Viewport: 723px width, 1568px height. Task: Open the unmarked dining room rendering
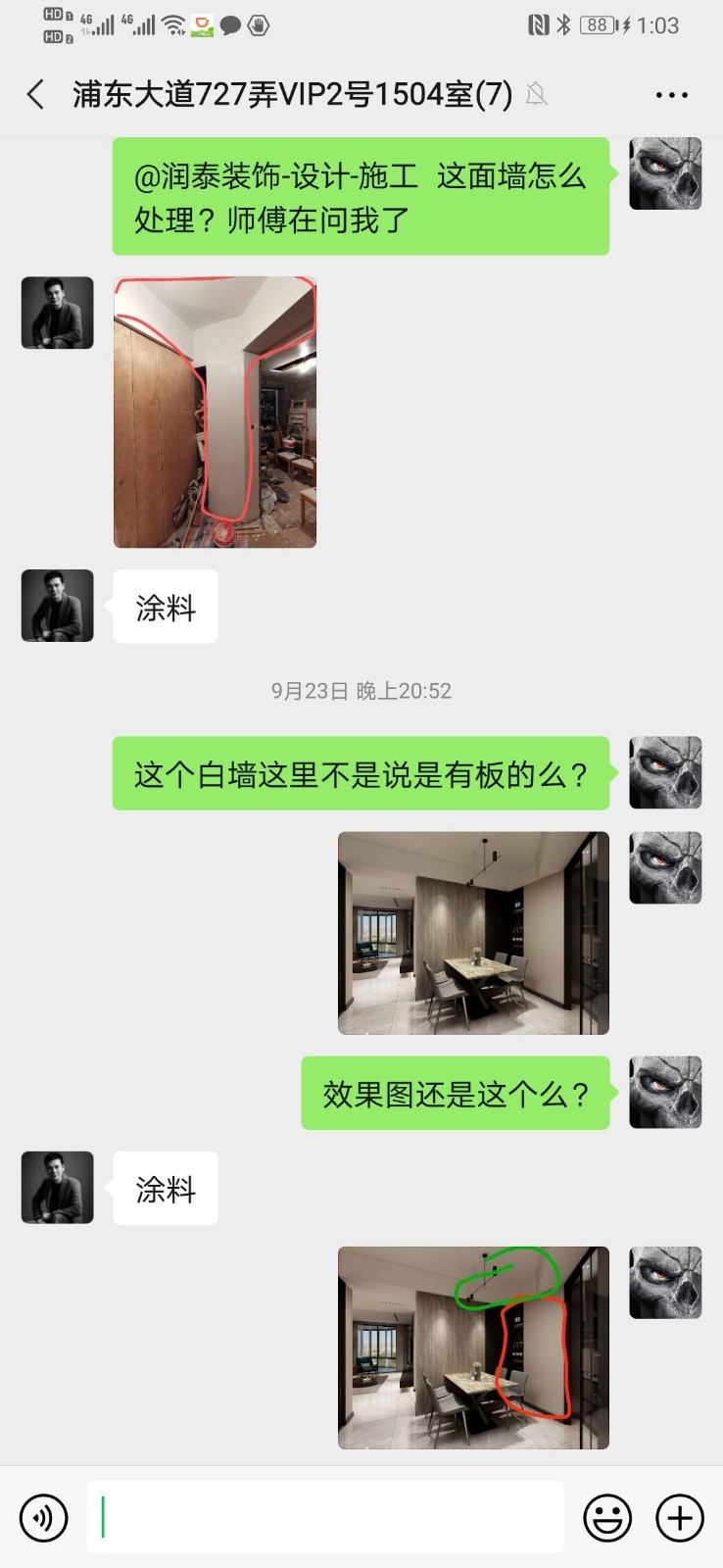click(473, 933)
